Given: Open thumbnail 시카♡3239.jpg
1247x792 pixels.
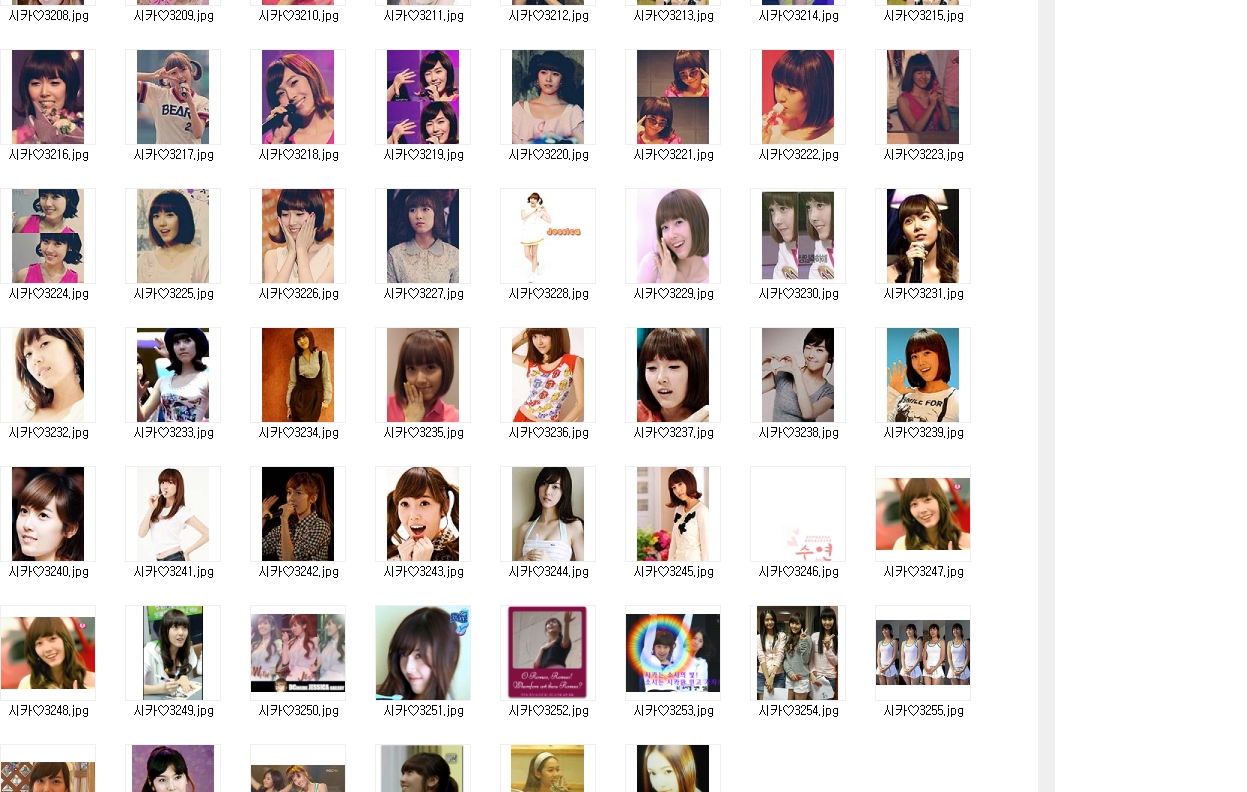Looking at the screenshot, I should point(923,375).
